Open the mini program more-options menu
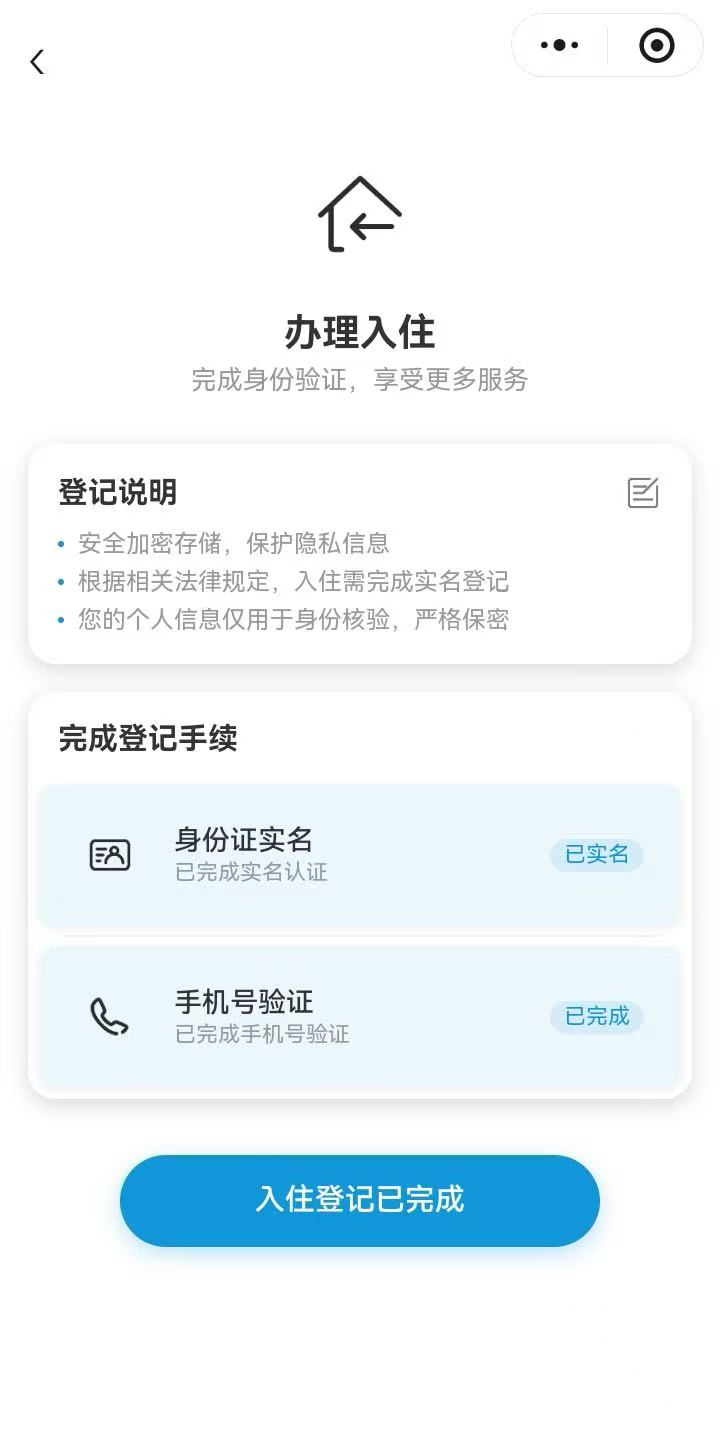The height and width of the screenshot is (1448, 720). (x=559, y=45)
